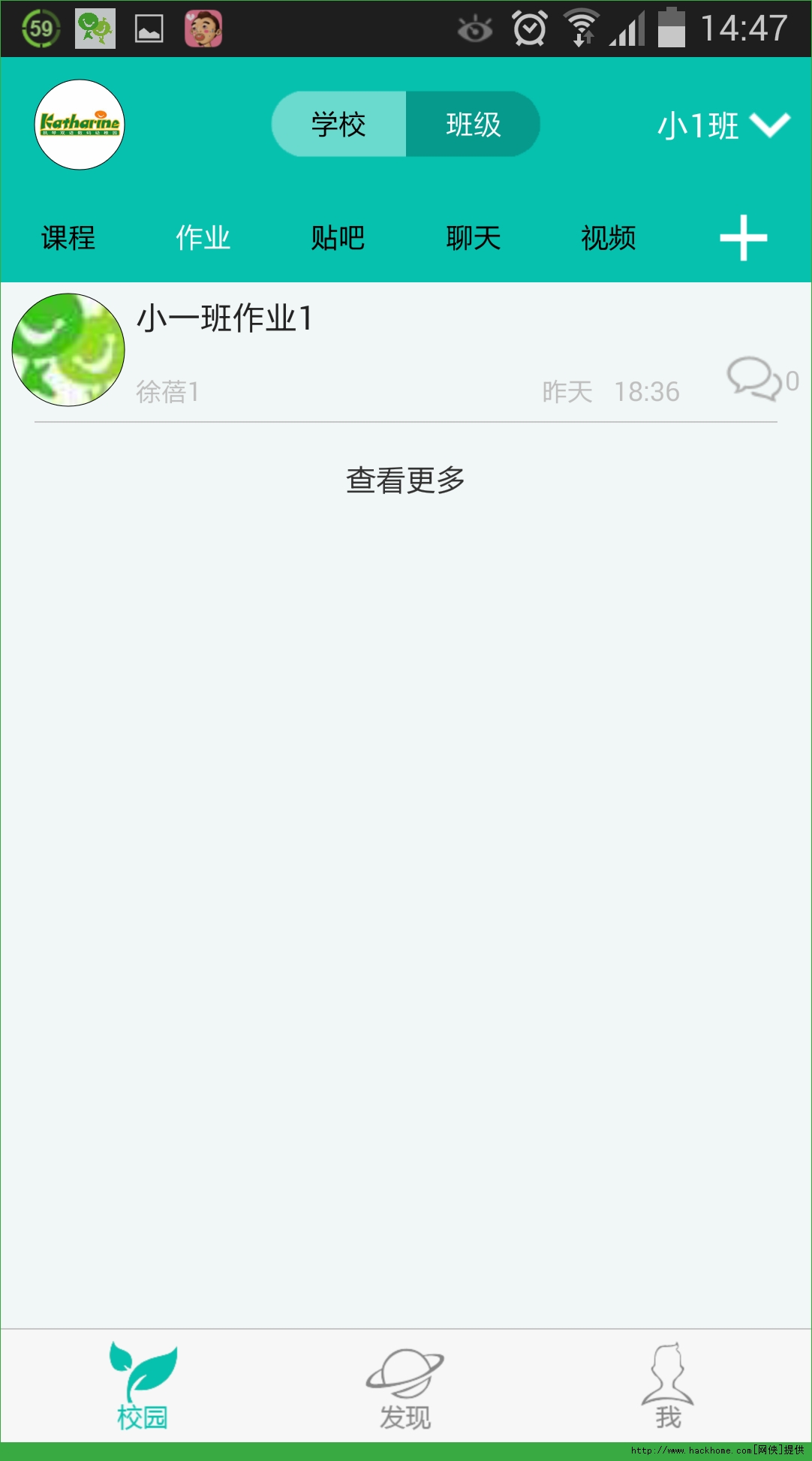This screenshot has height=1461, width=812.
Task: Switch to the 校园 bottom tab
Action: (x=143, y=1386)
